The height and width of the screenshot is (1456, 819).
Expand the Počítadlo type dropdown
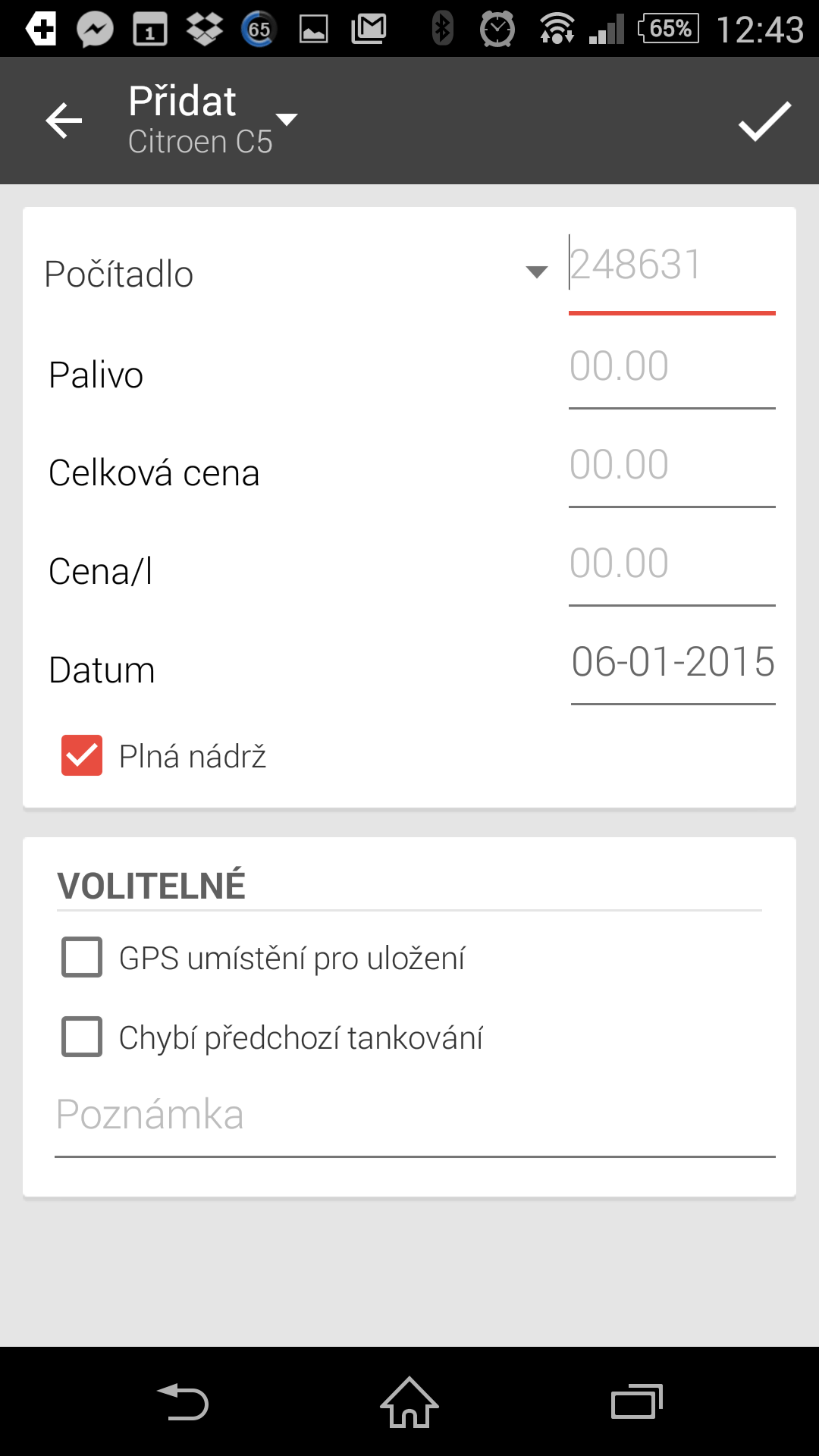click(x=535, y=272)
